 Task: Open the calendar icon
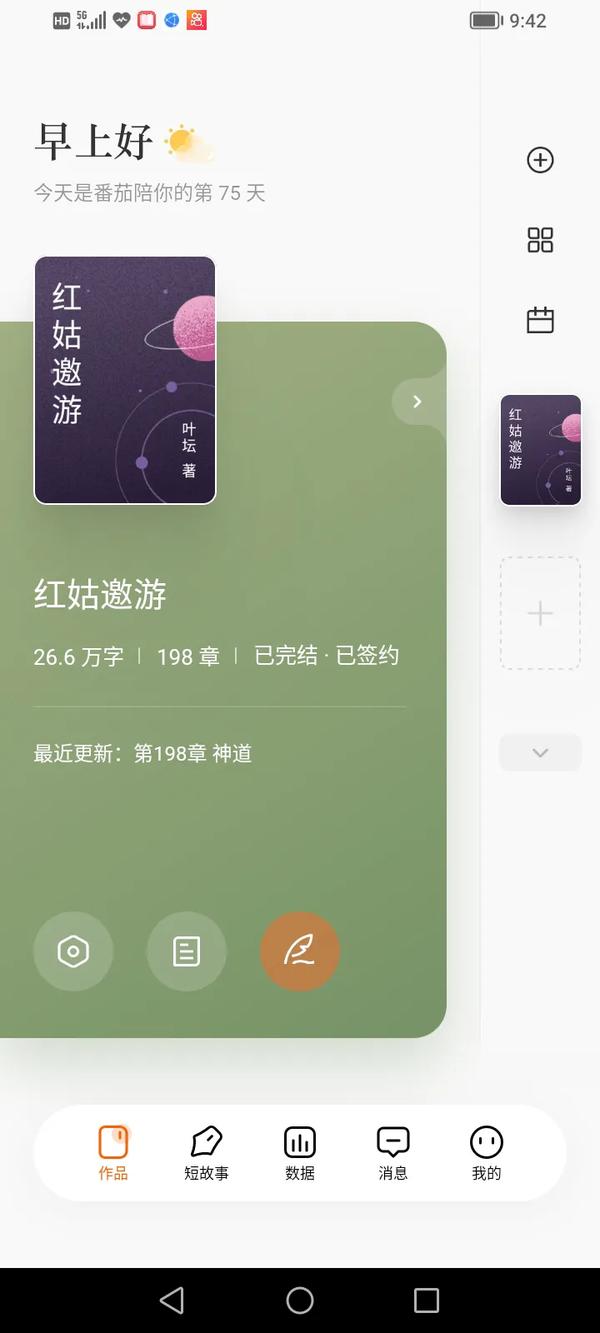pyautogui.click(x=540, y=320)
